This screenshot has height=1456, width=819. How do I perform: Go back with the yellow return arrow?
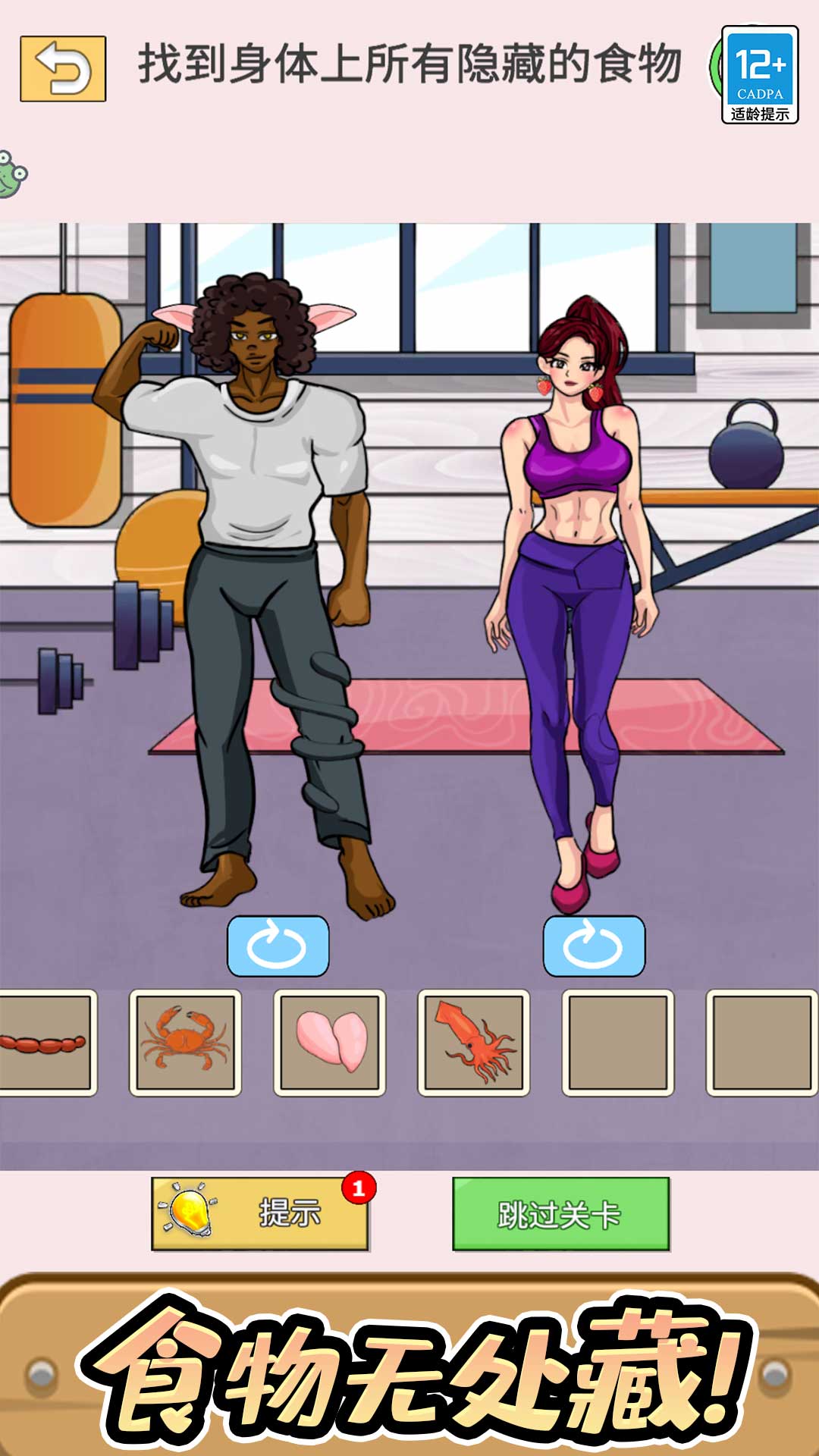click(x=63, y=69)
